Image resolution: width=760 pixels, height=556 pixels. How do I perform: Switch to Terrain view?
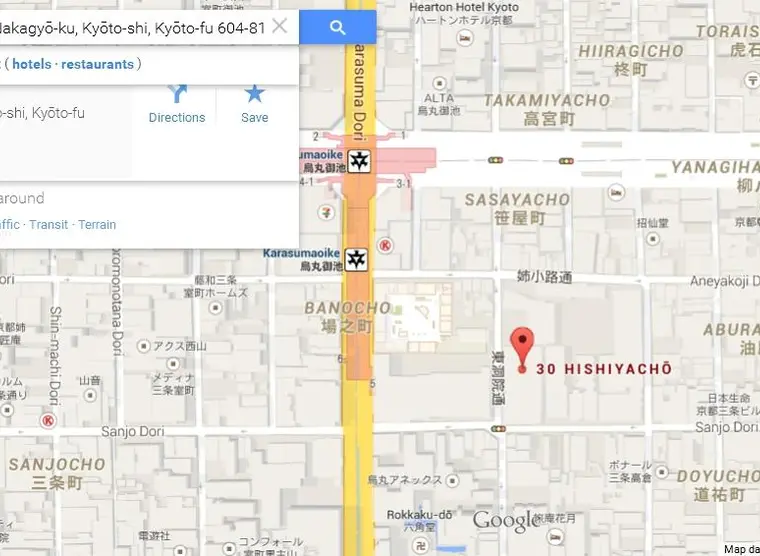tap(97, 224)
